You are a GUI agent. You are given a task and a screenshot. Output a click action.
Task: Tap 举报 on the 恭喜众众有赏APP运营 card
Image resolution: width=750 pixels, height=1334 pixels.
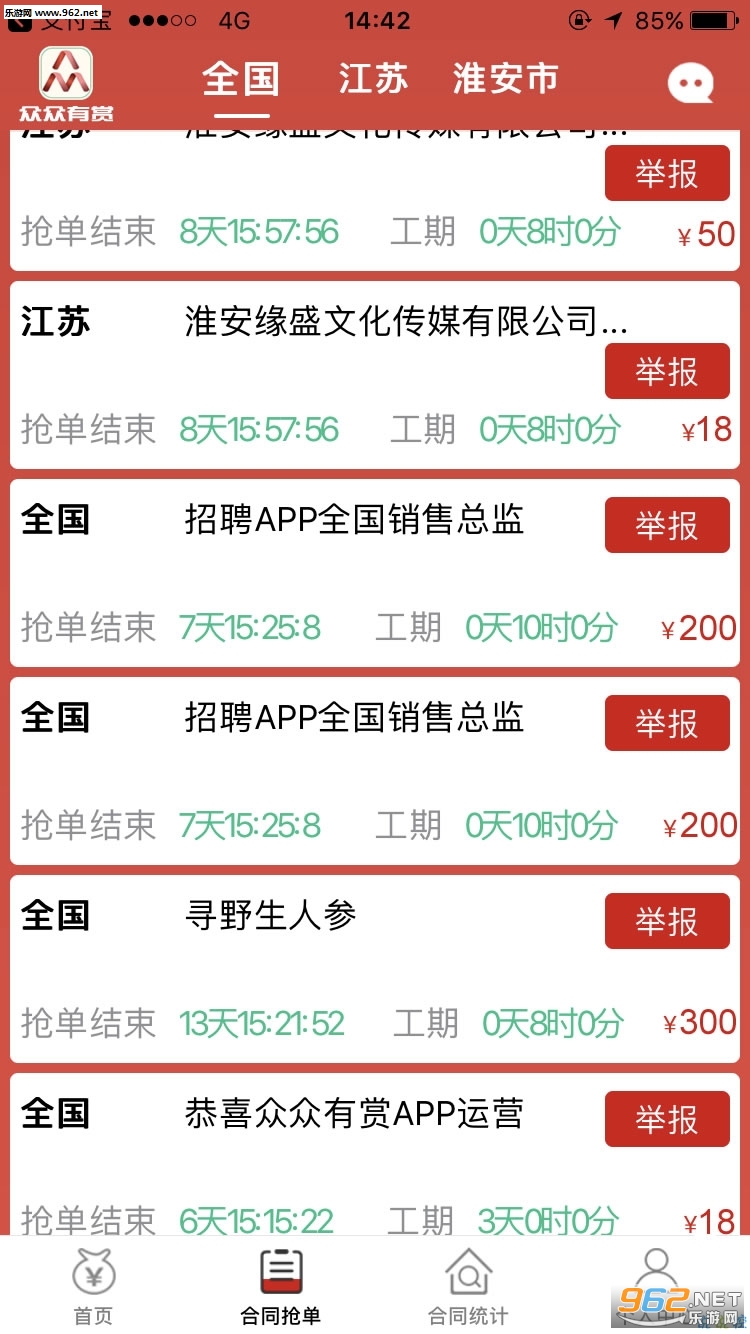pos(667,1119)
